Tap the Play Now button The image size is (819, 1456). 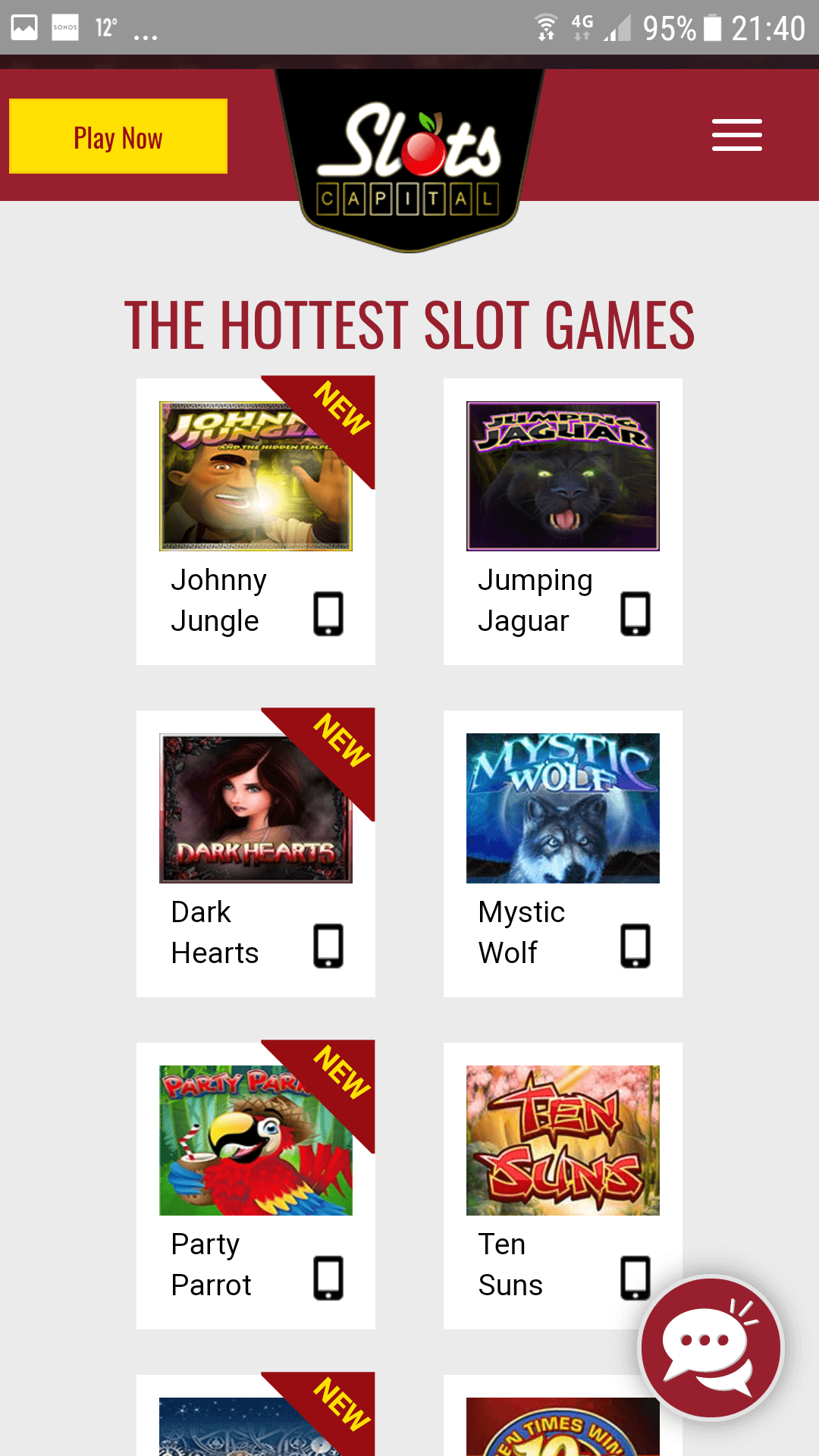(118, 136)
